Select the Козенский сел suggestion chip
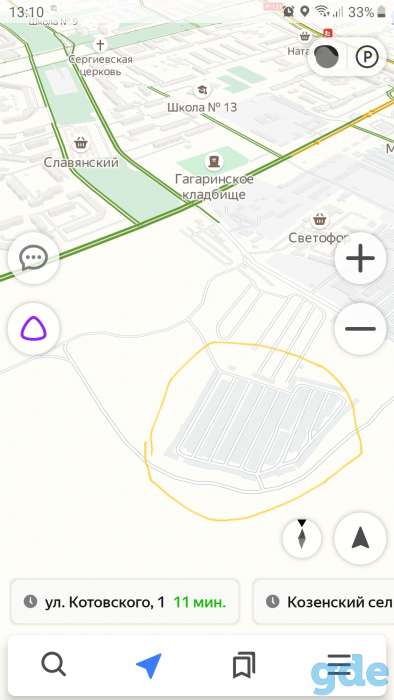This screenshot has height=700, width=394. [323, 602]
